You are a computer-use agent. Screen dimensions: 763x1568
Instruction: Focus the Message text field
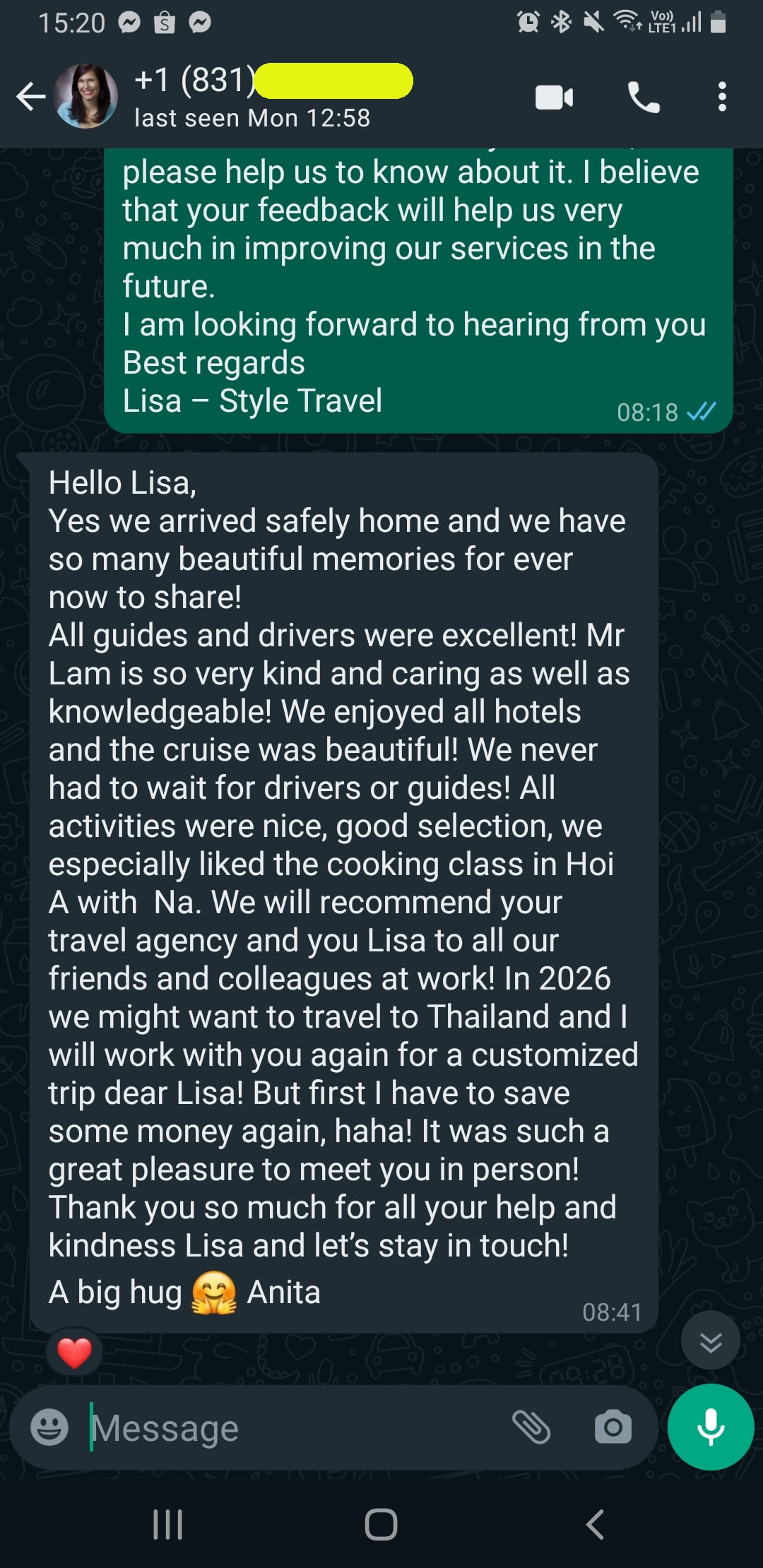297,1427
